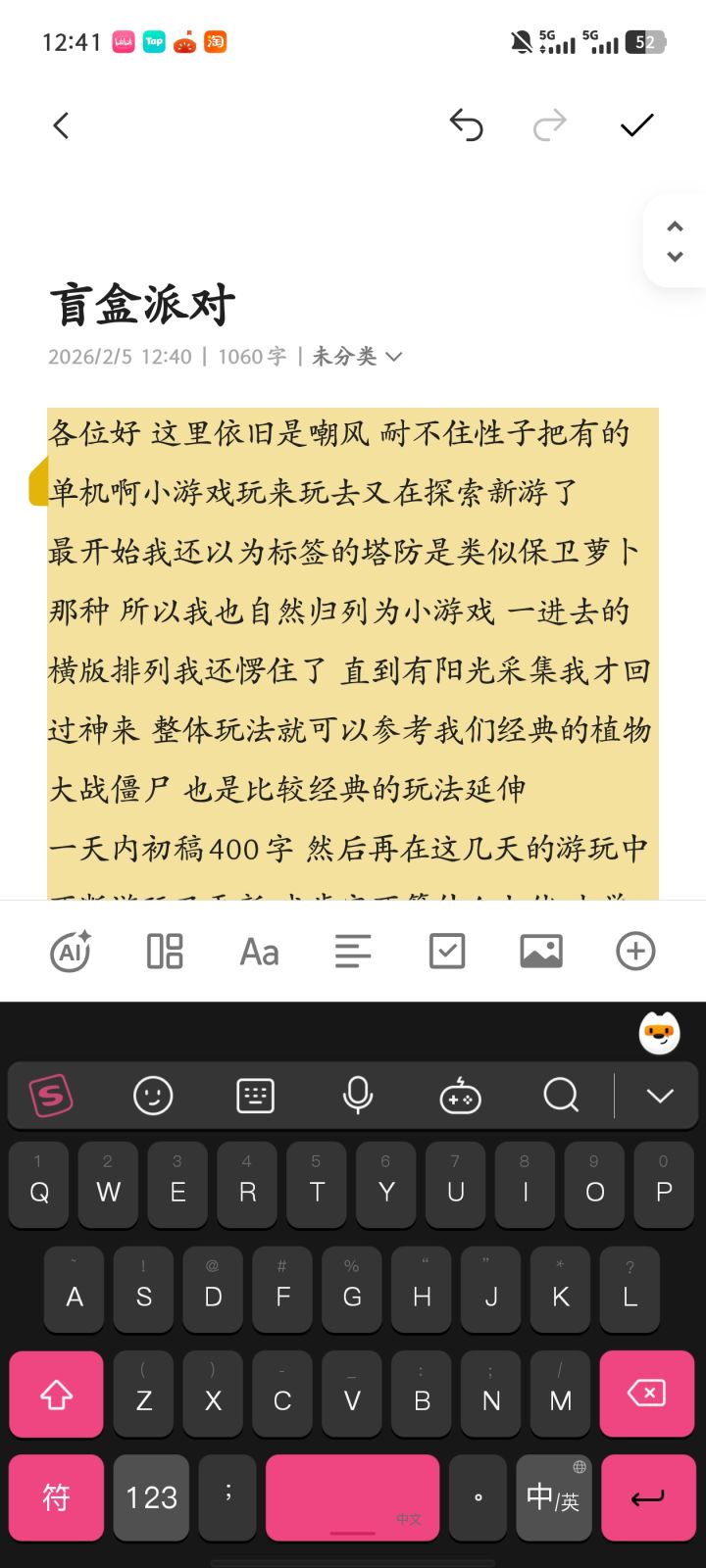Switch to numeric layout with 123 key
The image size is (706, 1568).
coord(150,1497)
